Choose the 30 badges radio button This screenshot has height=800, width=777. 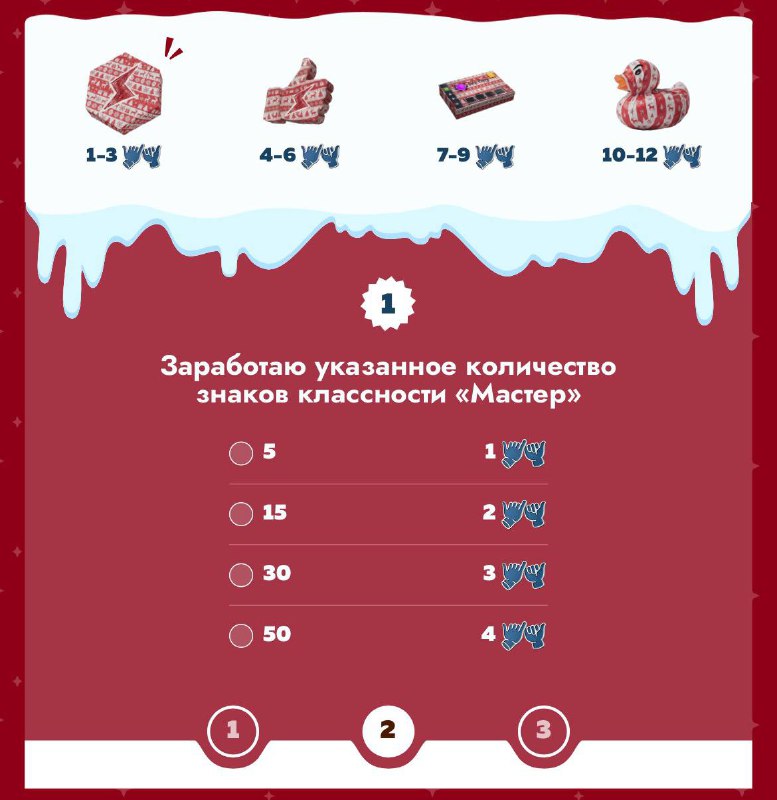(x=241, y=575)
